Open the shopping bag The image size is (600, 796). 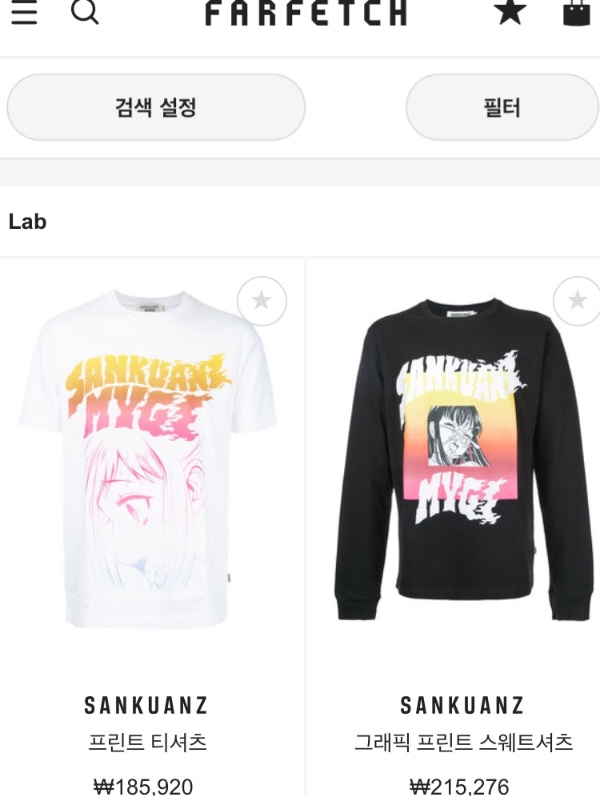[x=575, y=12]
